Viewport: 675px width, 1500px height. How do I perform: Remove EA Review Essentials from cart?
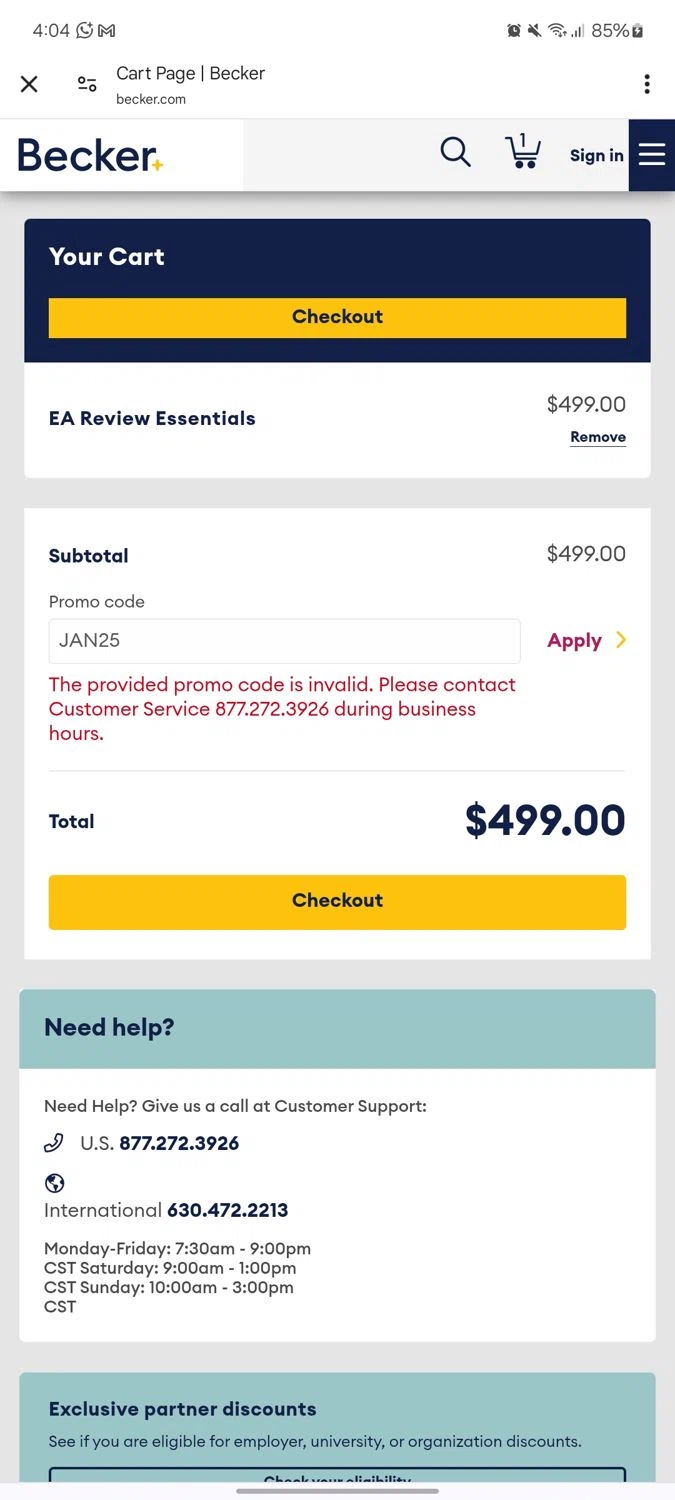point(598,437)
